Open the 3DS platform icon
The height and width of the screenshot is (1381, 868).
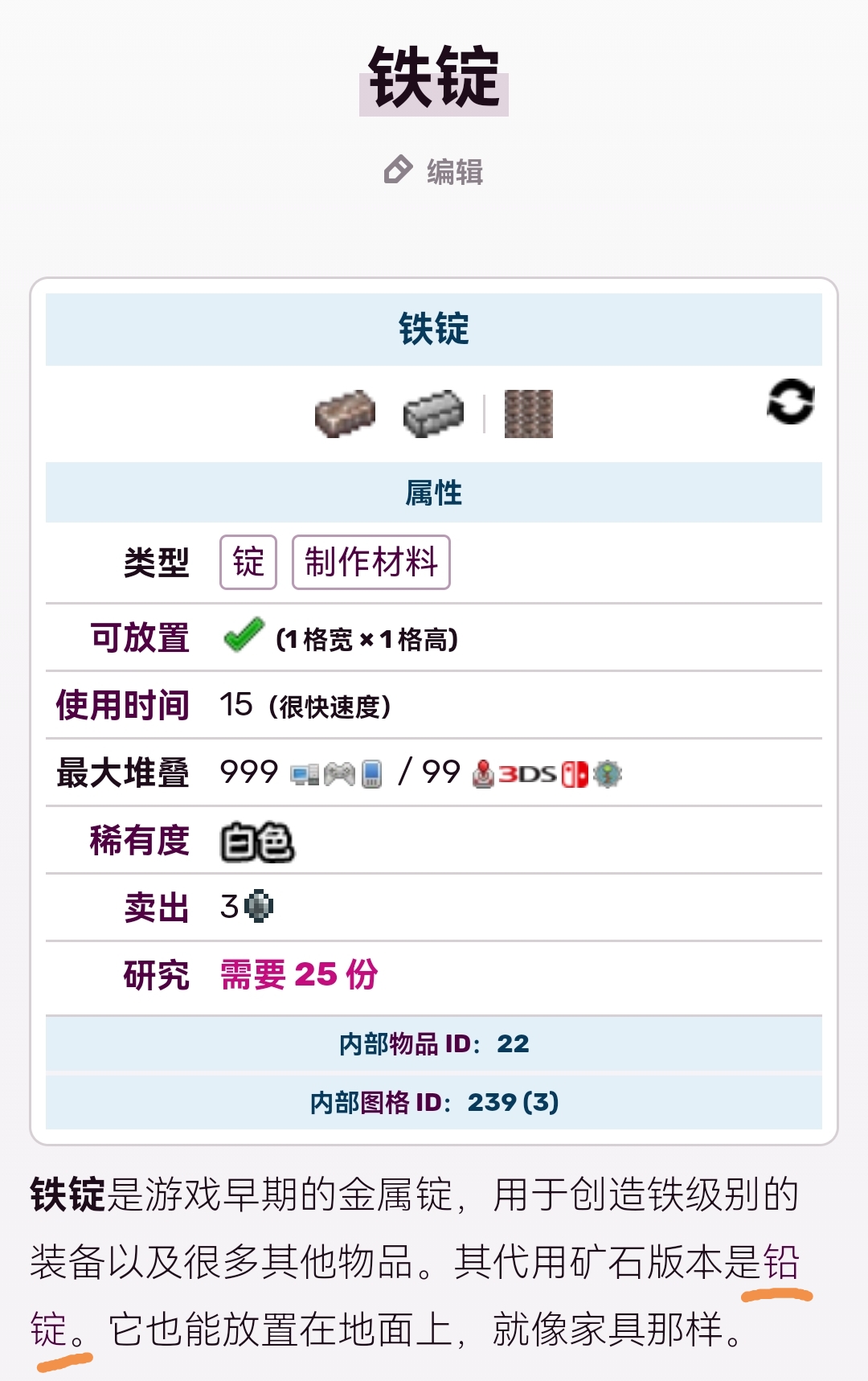coord(527,774)
